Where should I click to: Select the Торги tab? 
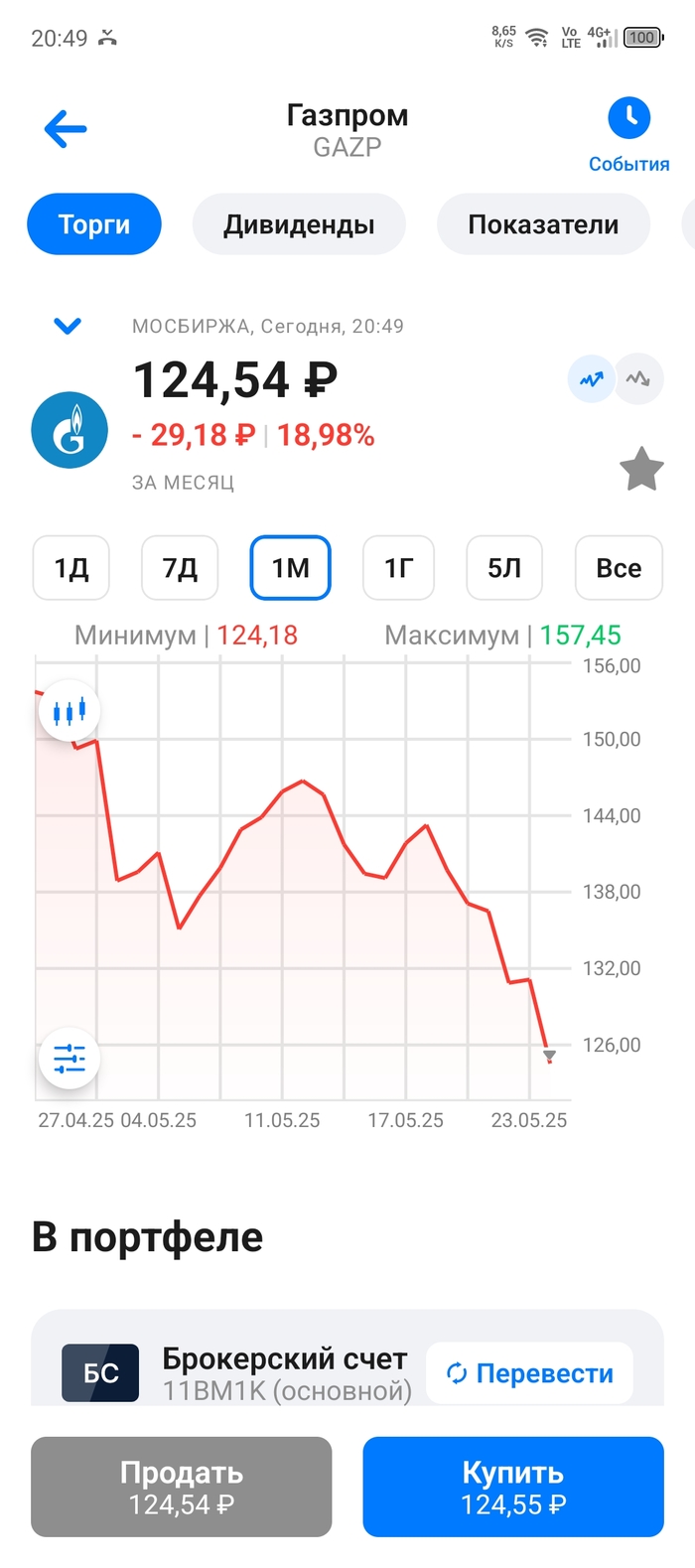click(94, 224)
